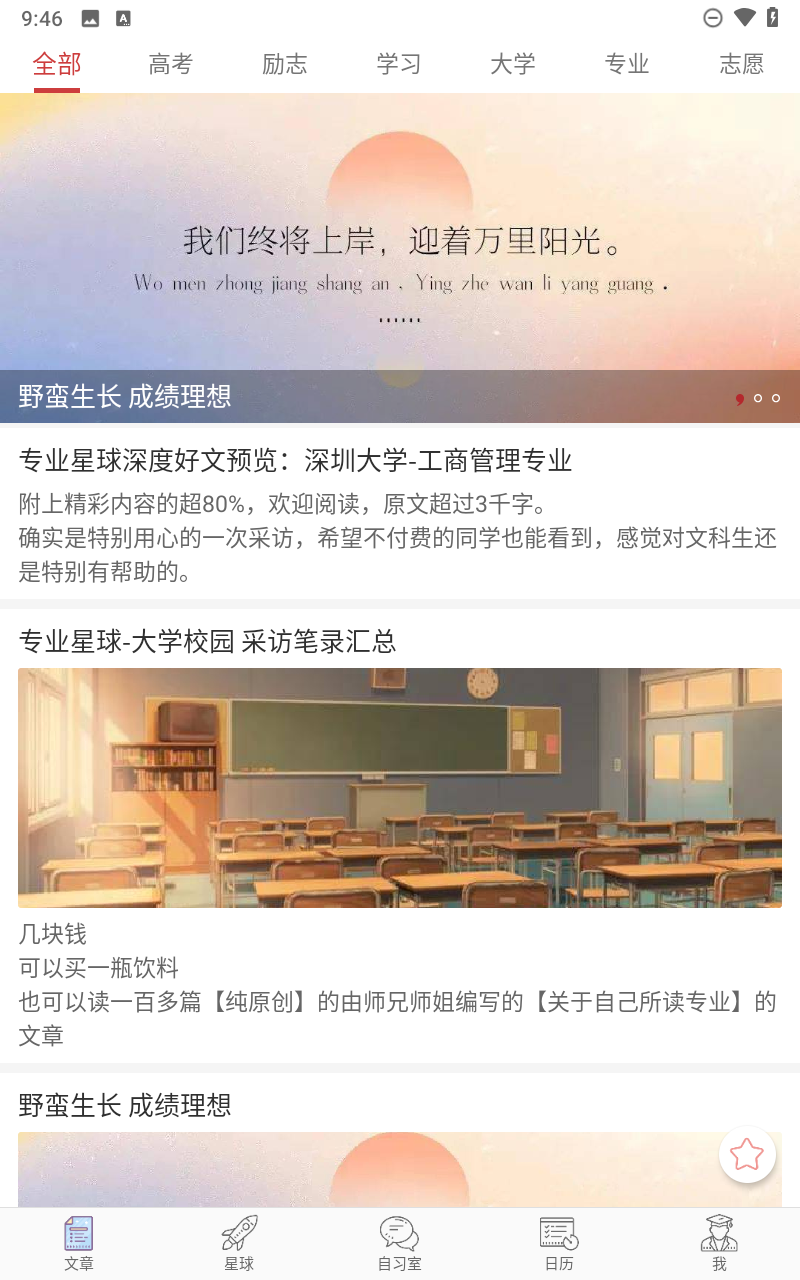Switch to the 大学 tab

tap(513, 64)
